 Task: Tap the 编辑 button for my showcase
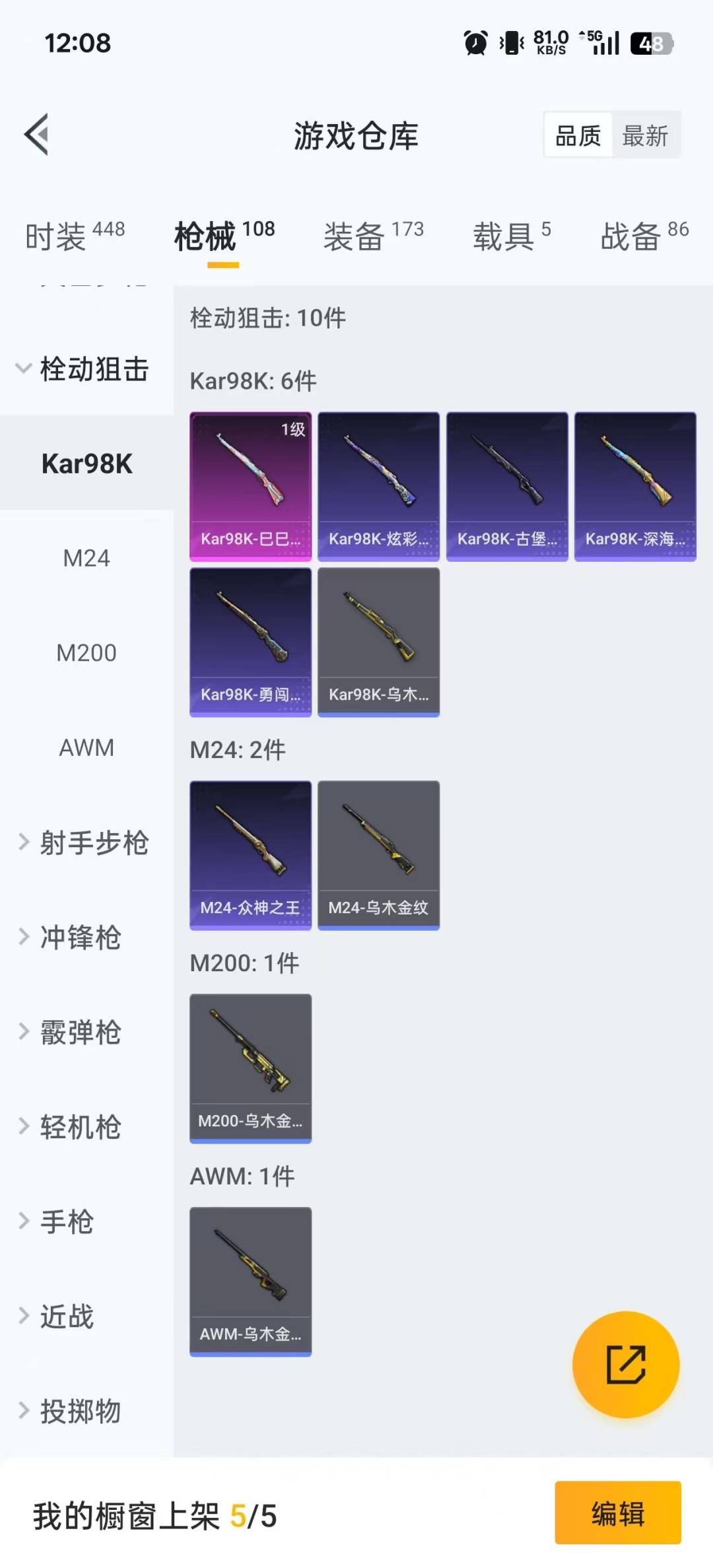(617, 1513)
